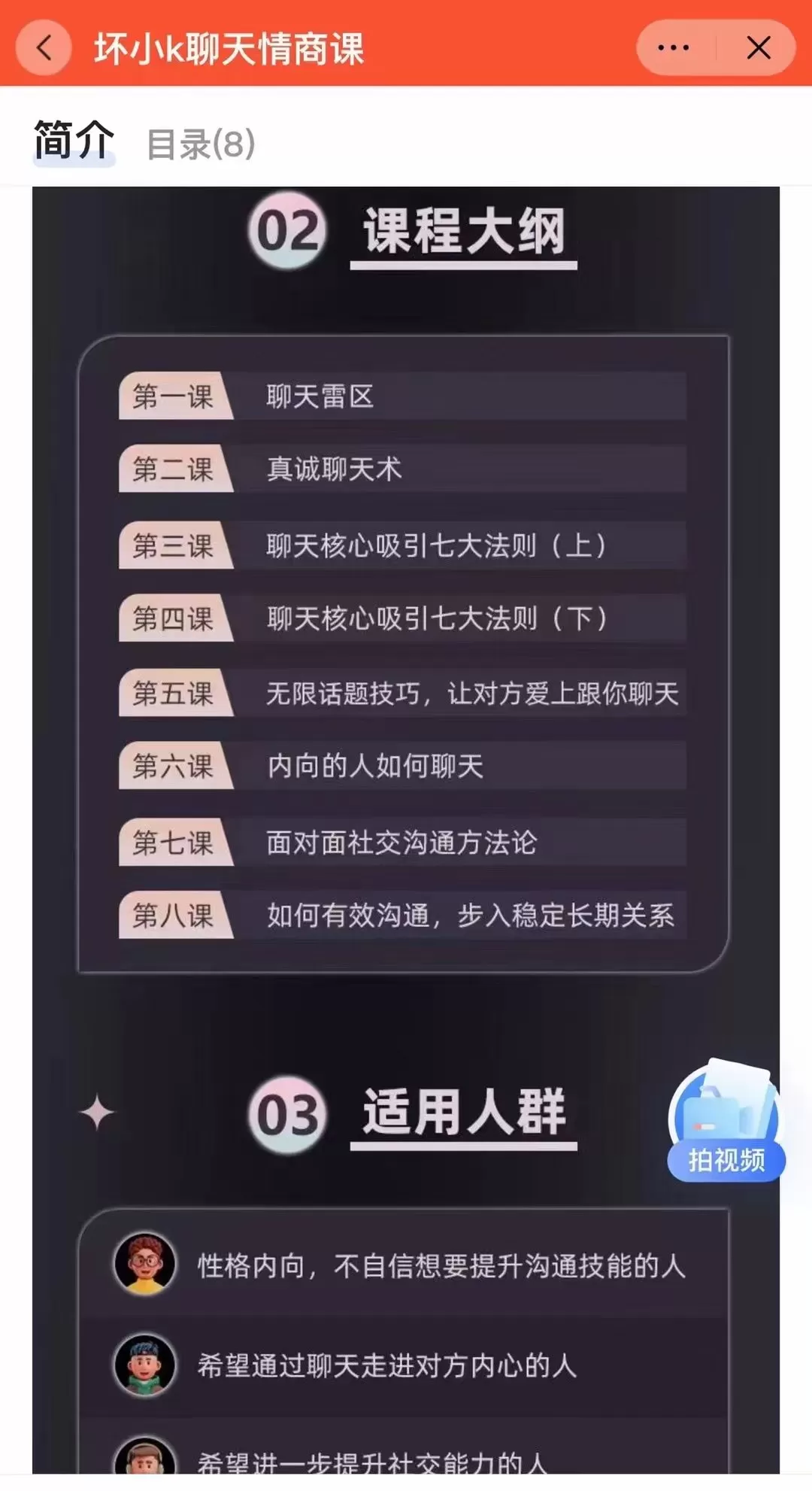Switch to the 目录(8) tab

(201, 144)
